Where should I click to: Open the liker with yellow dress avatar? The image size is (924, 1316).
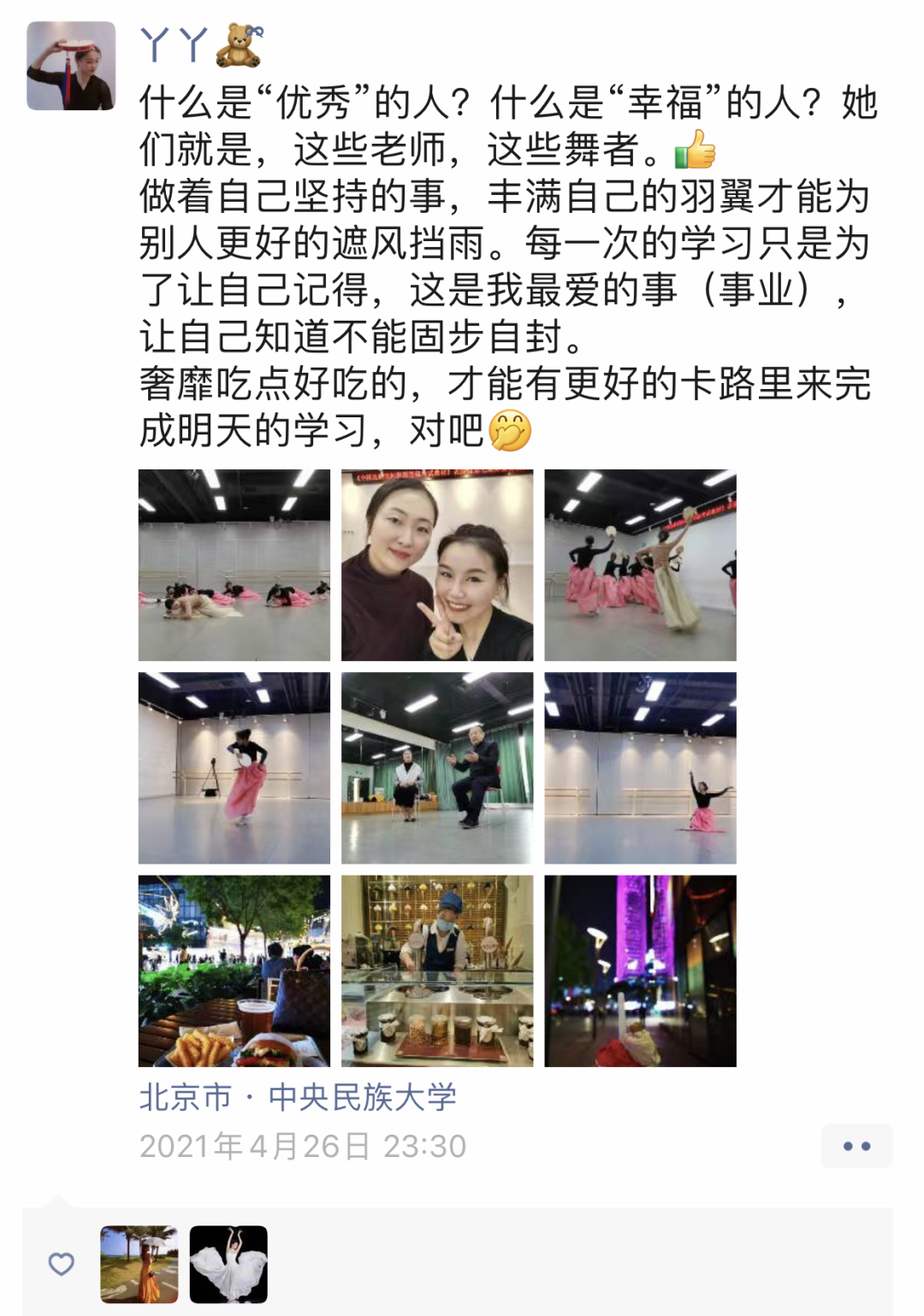click(139, 1264)
